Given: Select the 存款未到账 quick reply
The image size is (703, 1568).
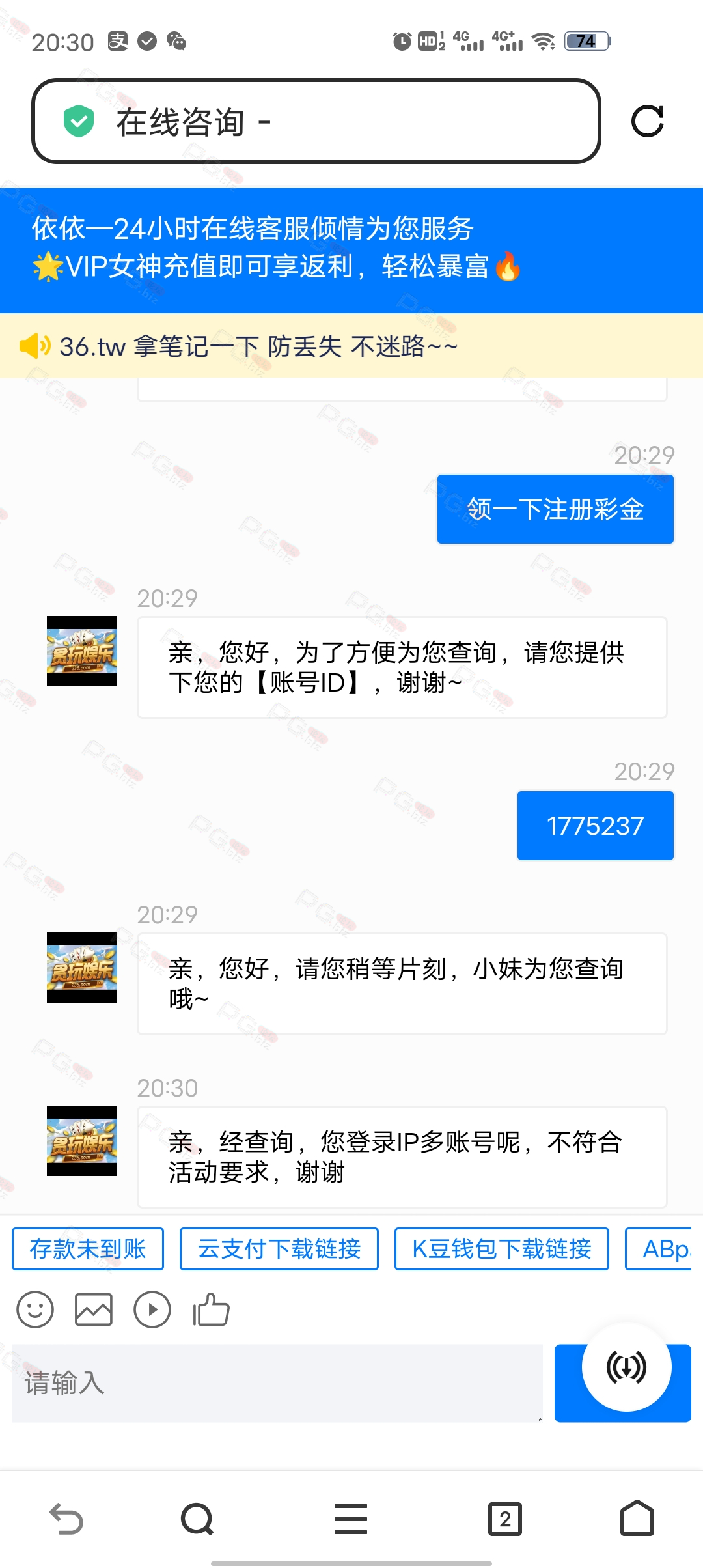Looking at the screenshot, I should point(88,1249).
